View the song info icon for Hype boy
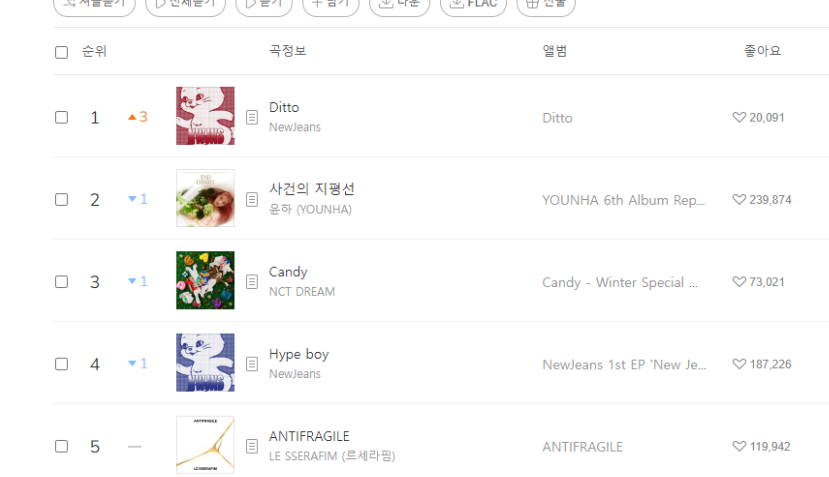Screen dimensions: 829x477 pos(252,364)
